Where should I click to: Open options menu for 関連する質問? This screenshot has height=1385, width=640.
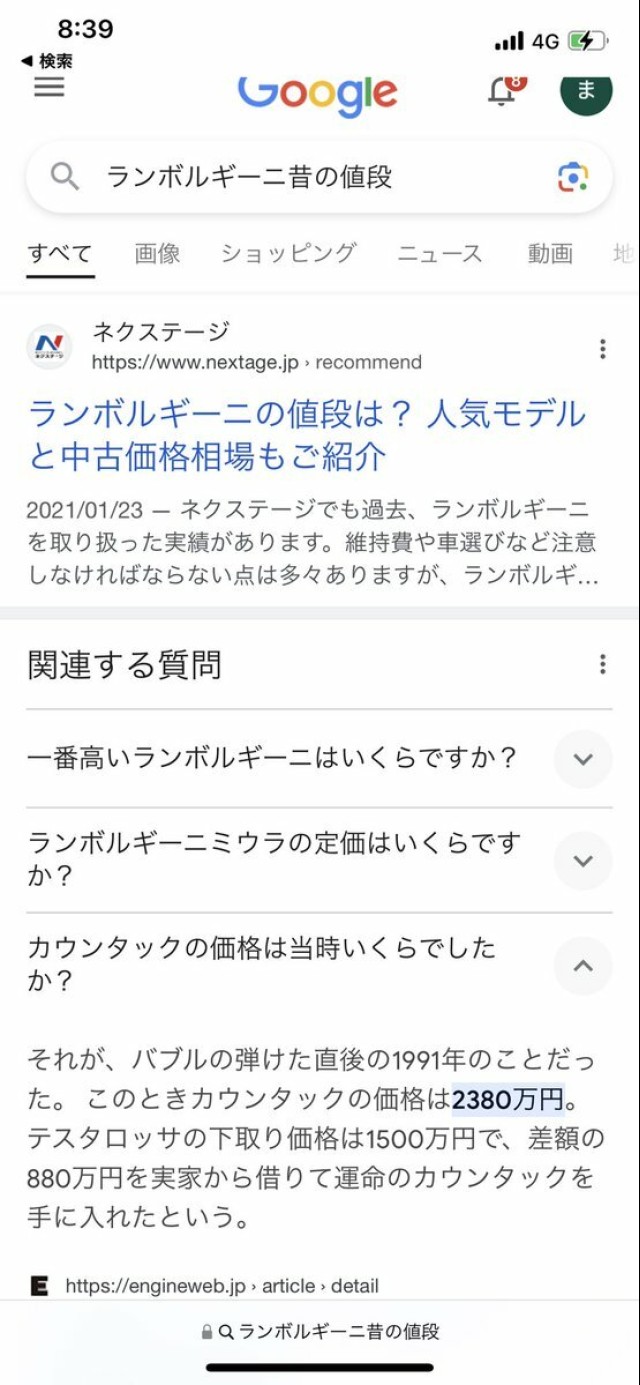point(602,664)
